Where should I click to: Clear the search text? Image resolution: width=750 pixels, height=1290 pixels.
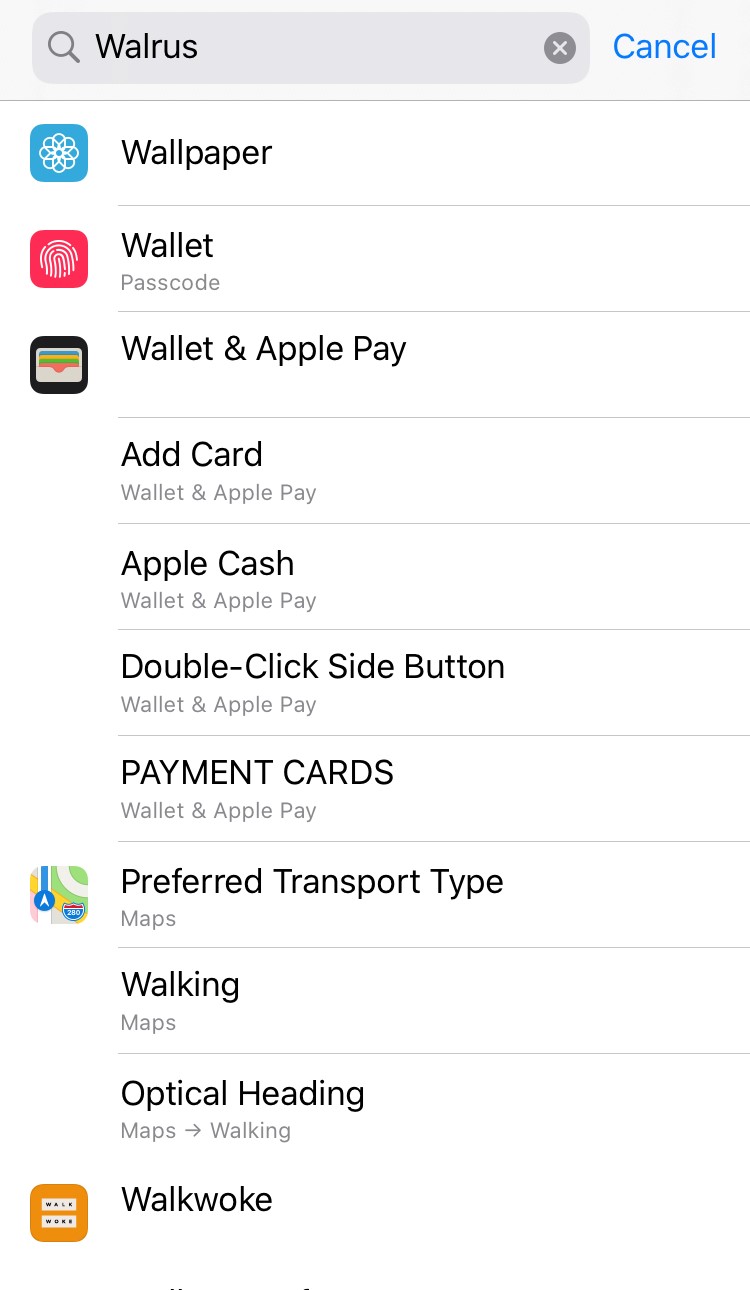click(560, 47)
